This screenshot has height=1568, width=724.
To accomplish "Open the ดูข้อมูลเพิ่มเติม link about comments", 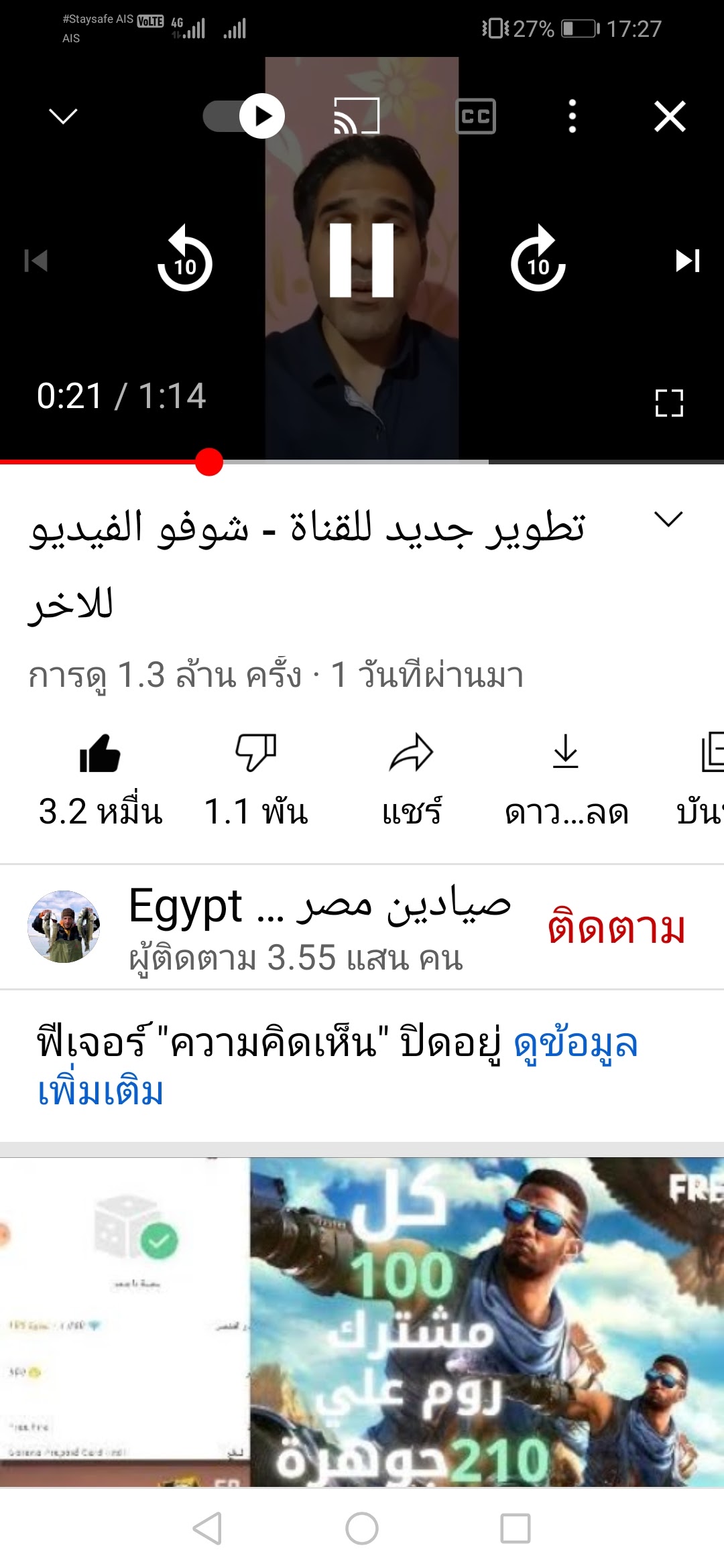I will (x=575, y=1045).
